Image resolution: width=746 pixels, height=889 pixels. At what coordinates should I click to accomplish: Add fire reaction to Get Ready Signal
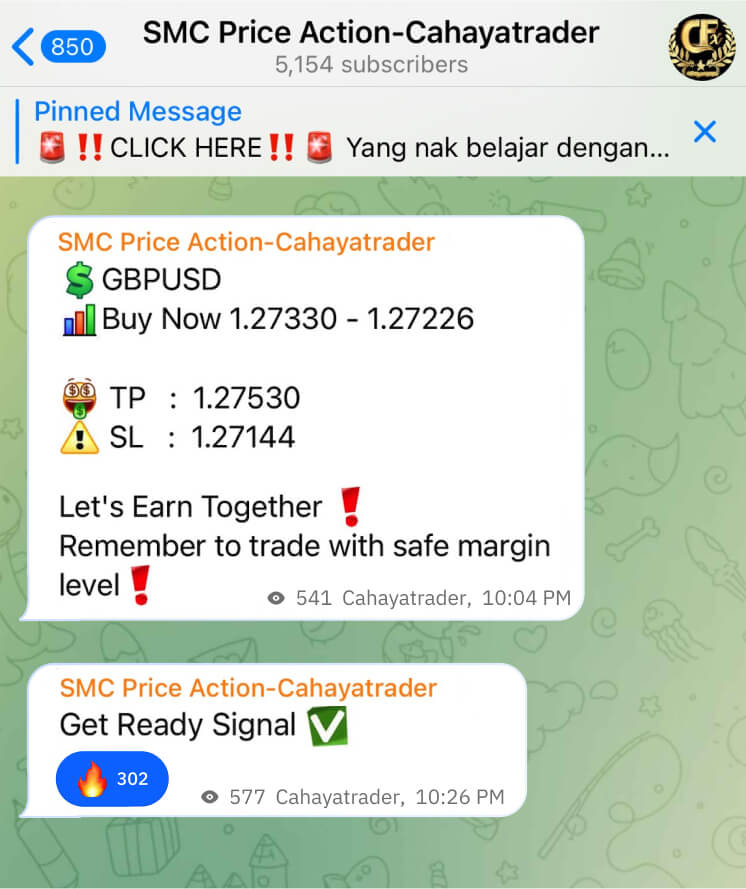coord(113,779)
